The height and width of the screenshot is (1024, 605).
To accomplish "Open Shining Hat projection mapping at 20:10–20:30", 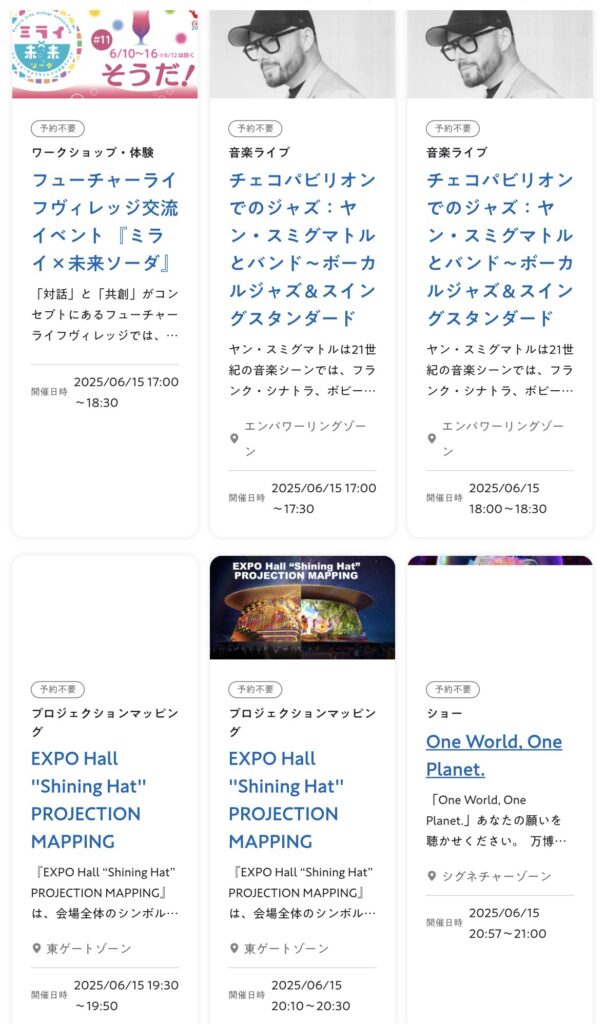I will pos(286,799).
